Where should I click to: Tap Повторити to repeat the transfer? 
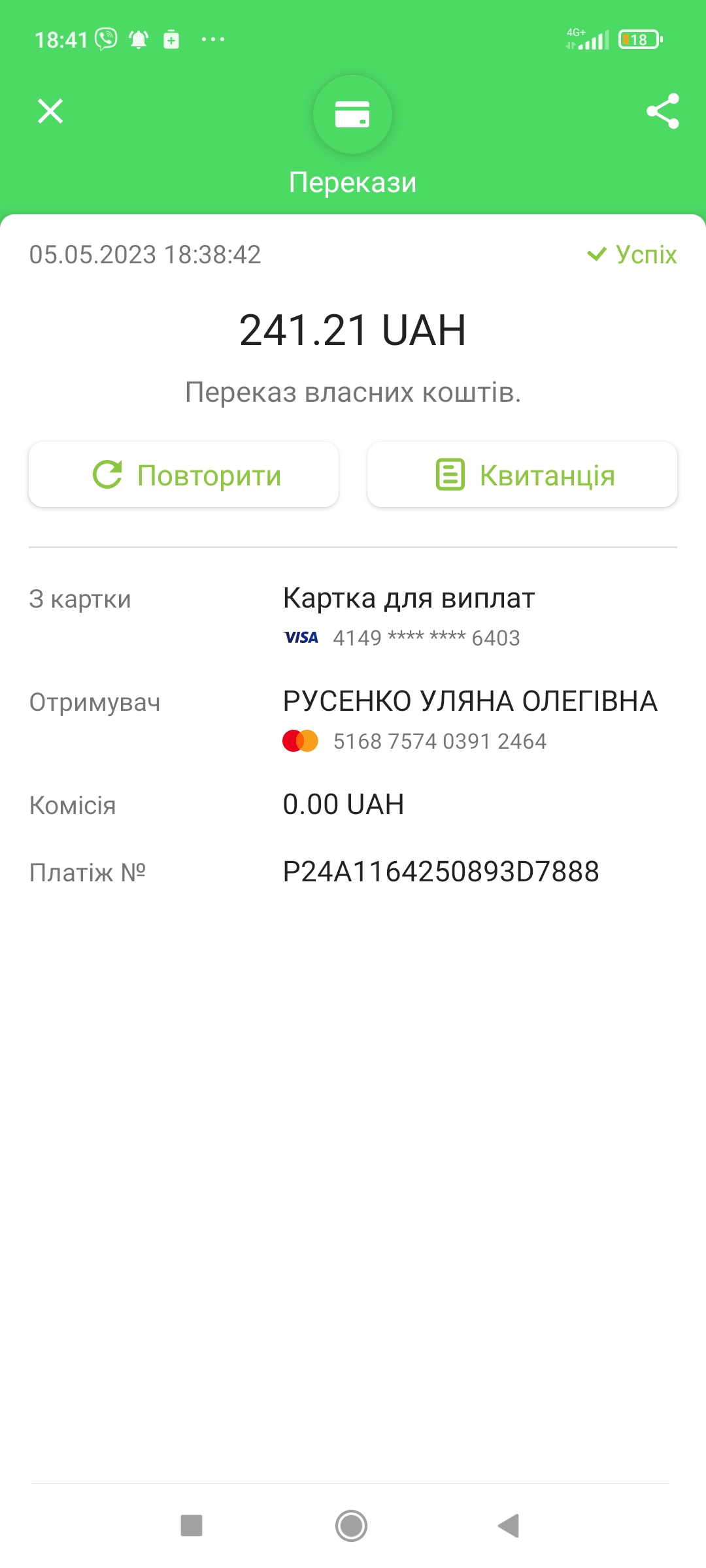(184, 475)
